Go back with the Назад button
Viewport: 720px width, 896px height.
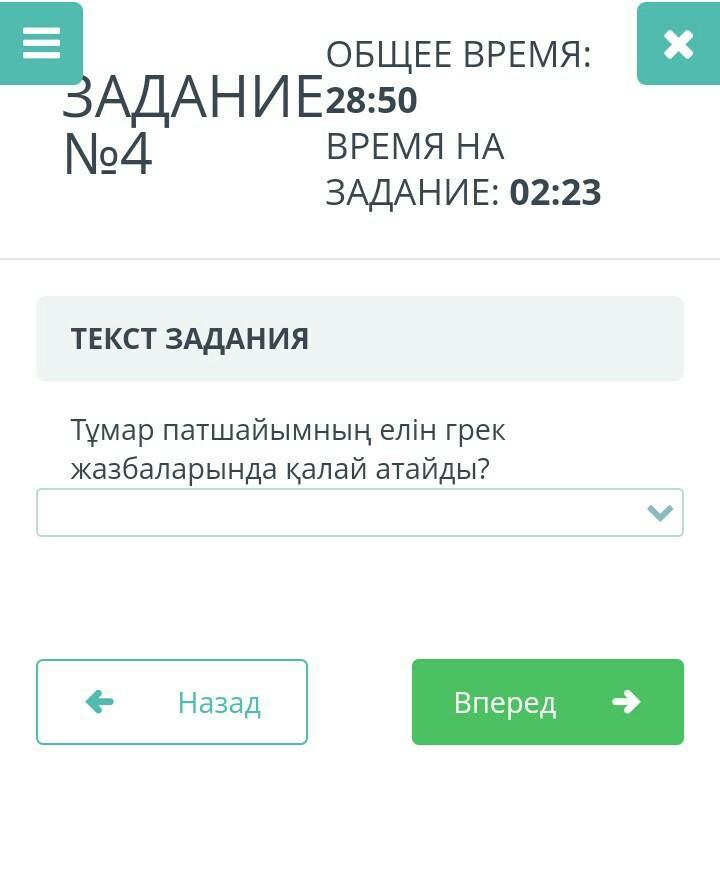(172, 702)
